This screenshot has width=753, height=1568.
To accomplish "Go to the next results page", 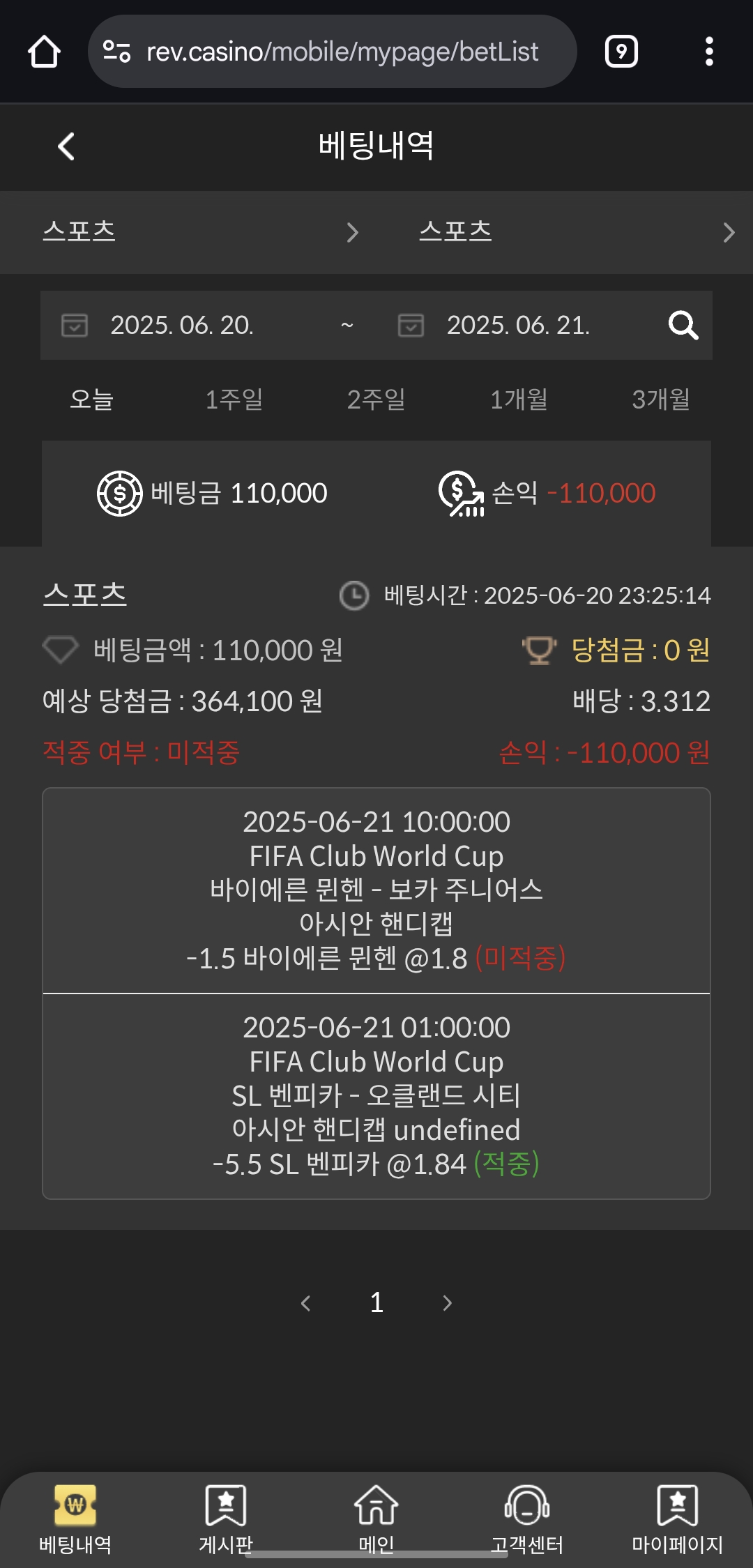I will coord(448,1302).
